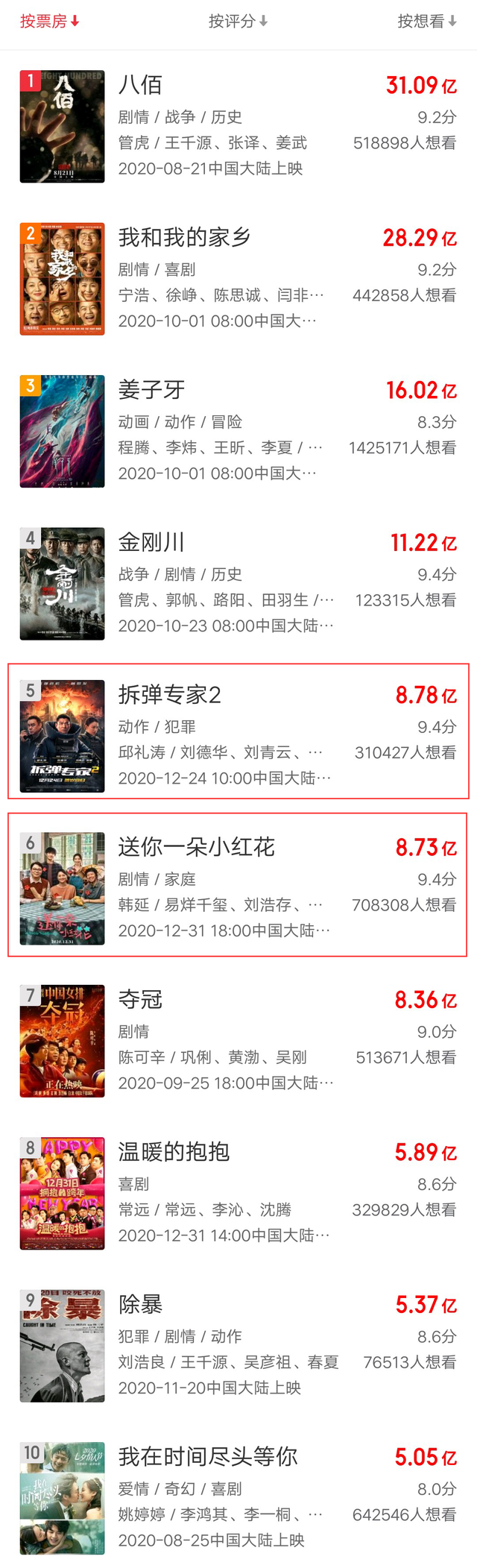Sort the list by 按票房

pos(49,22)
